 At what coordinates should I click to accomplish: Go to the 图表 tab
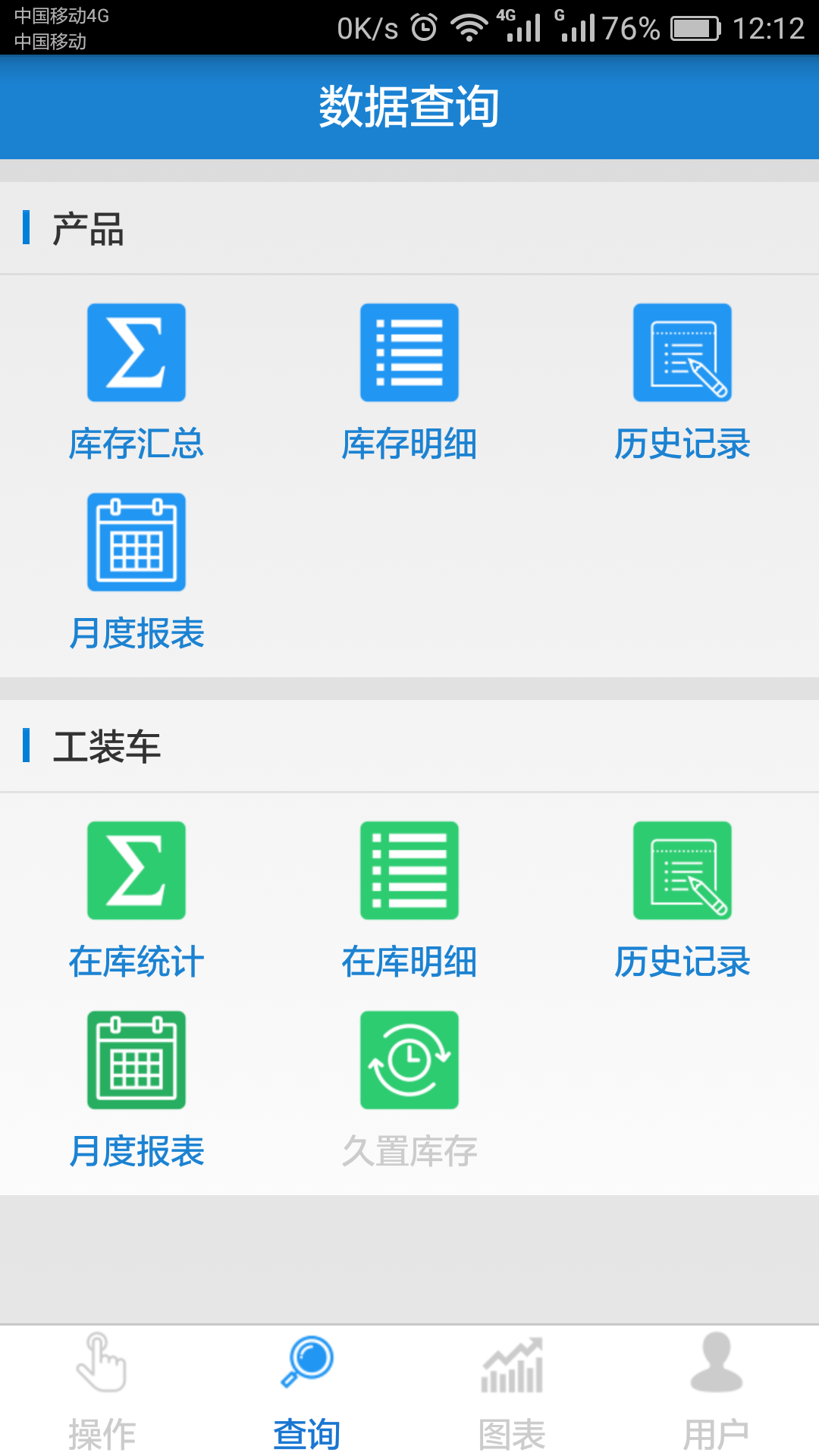coord(512,1391)
